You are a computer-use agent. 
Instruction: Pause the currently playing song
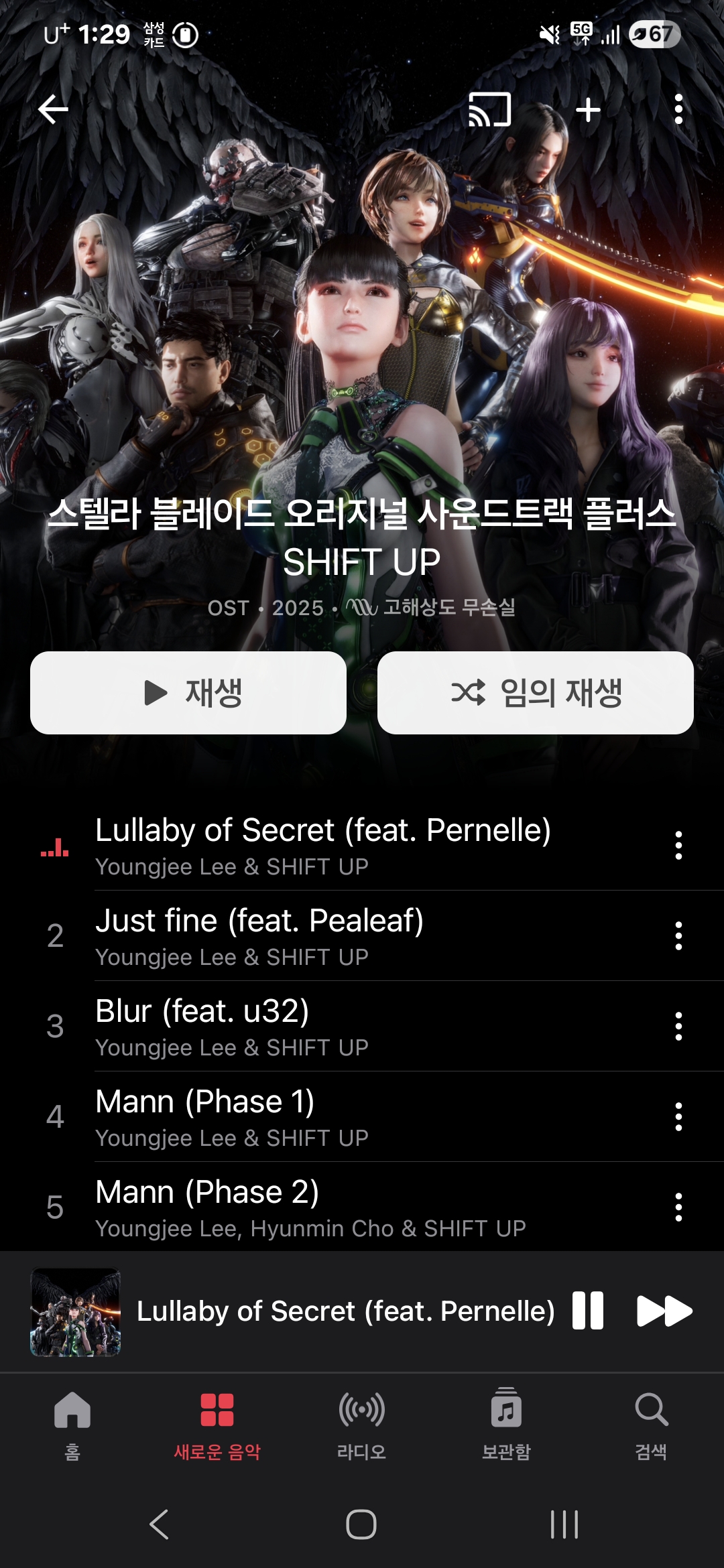click(588, 1311)
